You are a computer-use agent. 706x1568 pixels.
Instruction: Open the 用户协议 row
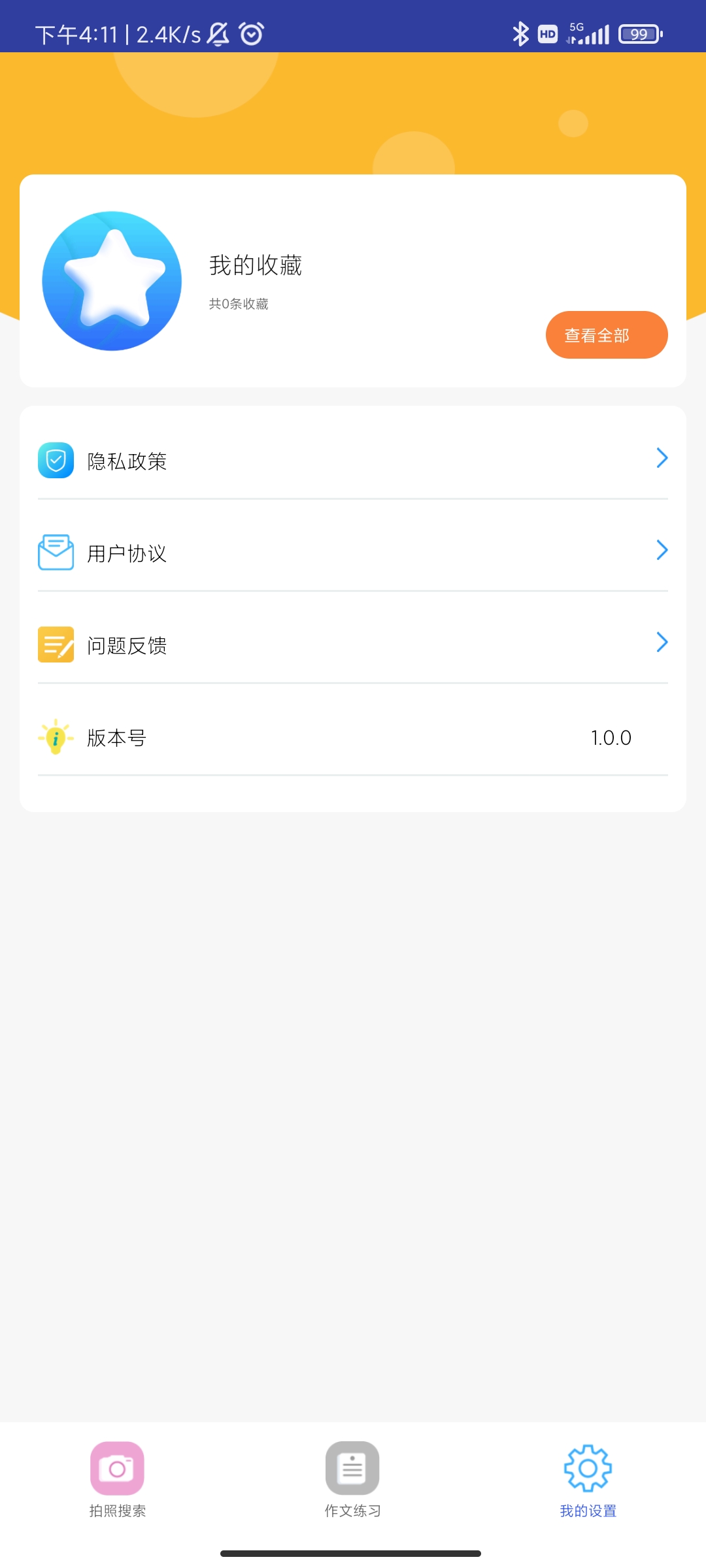(353, 553)
